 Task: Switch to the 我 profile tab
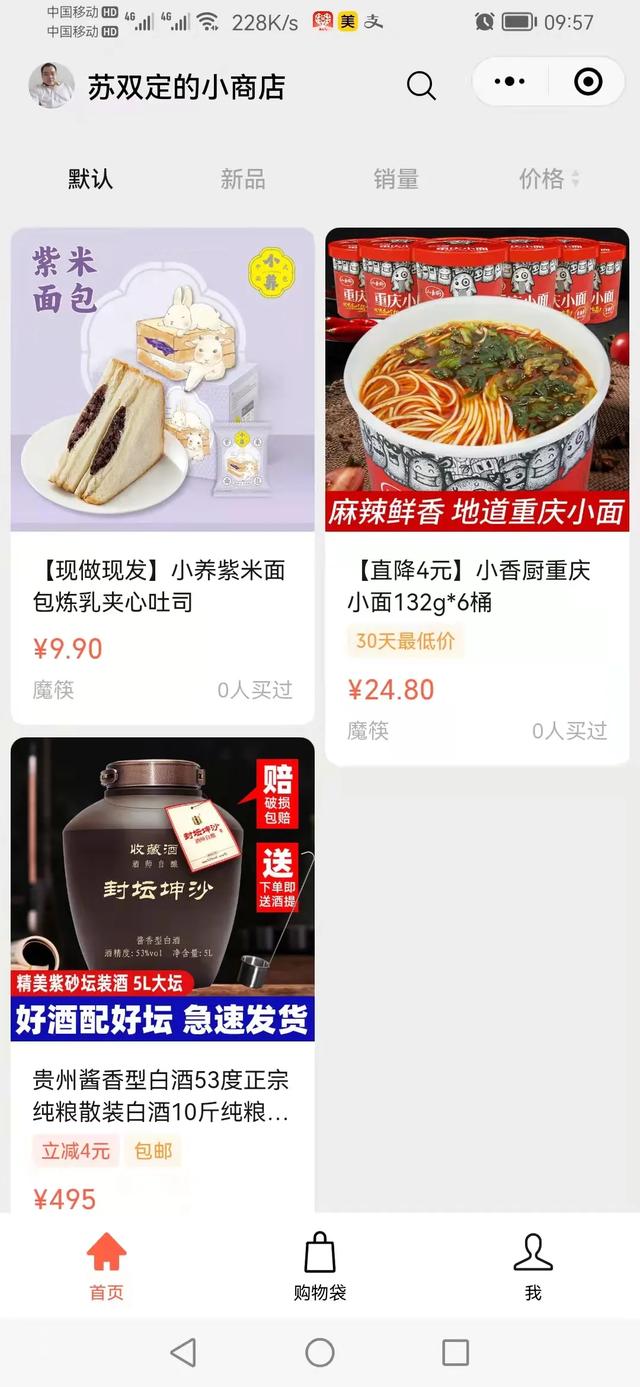(533, 1265)
